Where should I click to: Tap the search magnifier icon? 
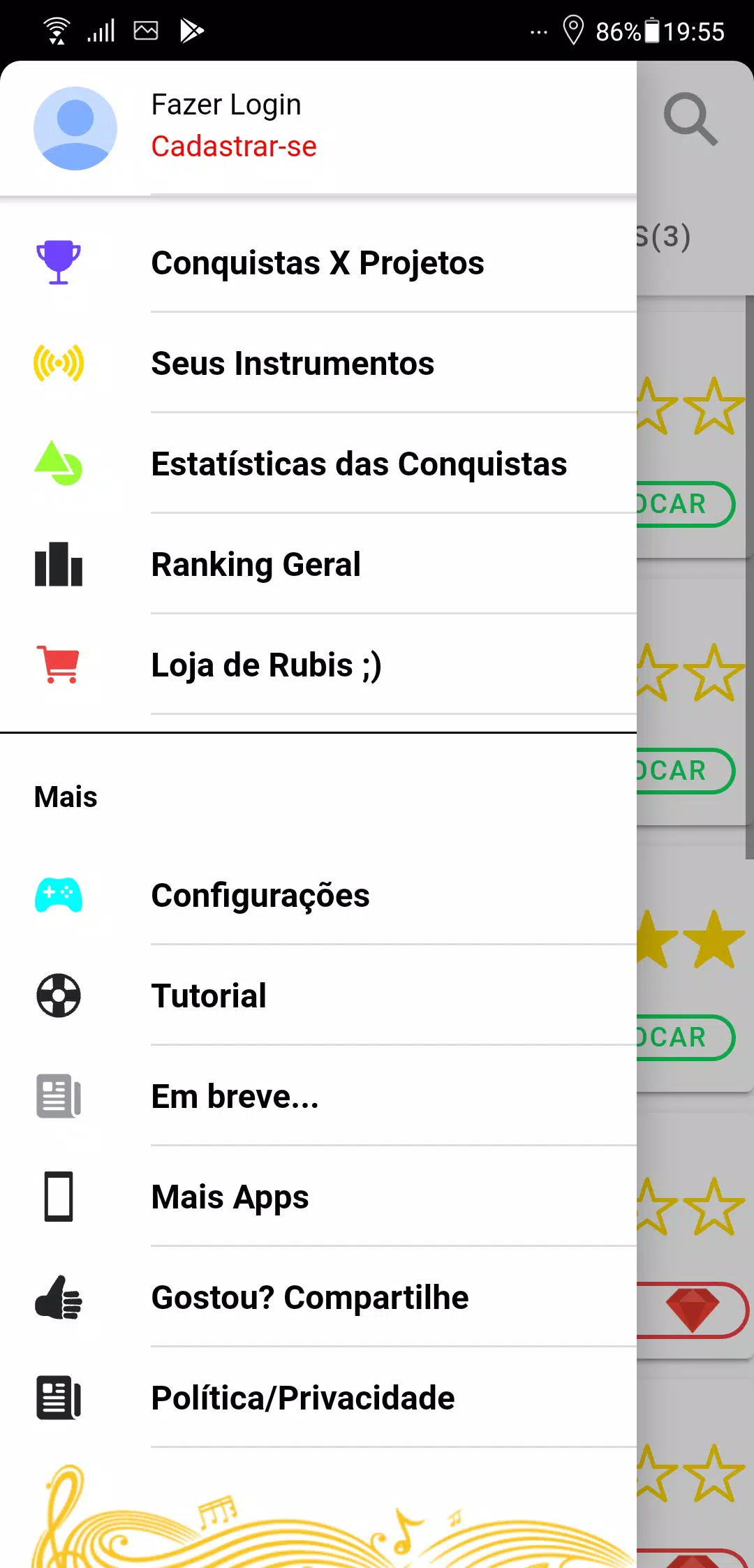tap(690, 119)
